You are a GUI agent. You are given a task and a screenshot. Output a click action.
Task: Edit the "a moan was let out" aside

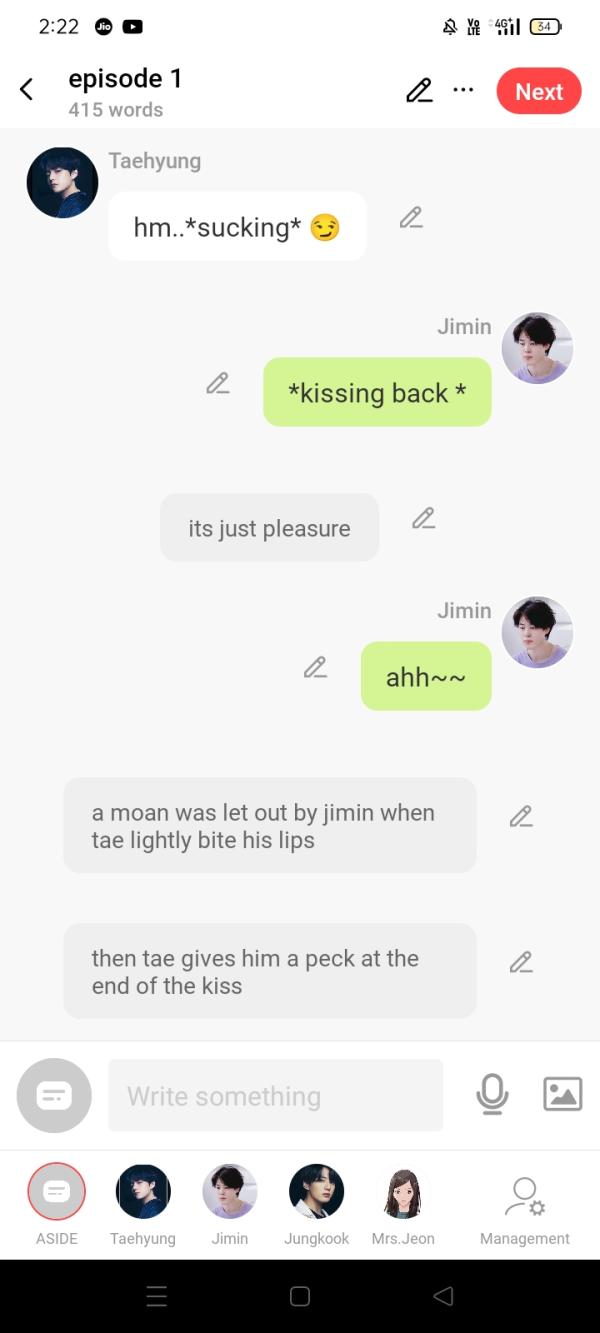click(x=521, y=817)
